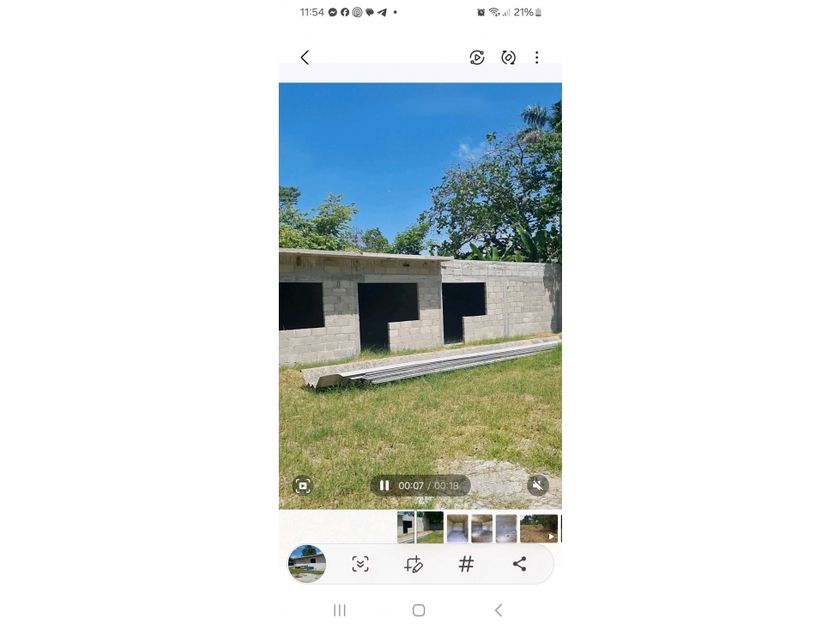840x630 pixels.
Task: Tap the scan-down arrows icon in the toolbar
Action: coord(360,564)
